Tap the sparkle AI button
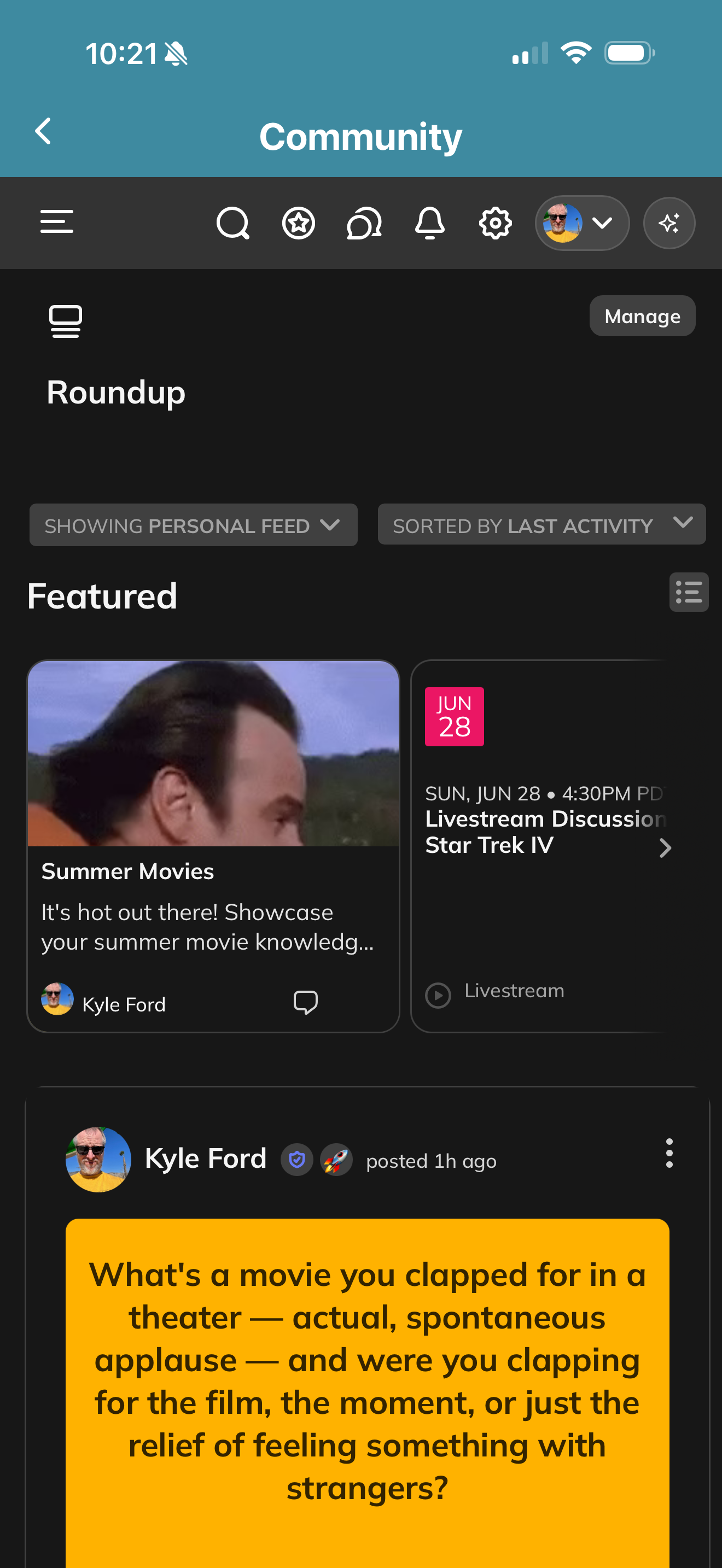Image resolution: width=722 pixels, height=1568 pixels. [x=669, y=223]
